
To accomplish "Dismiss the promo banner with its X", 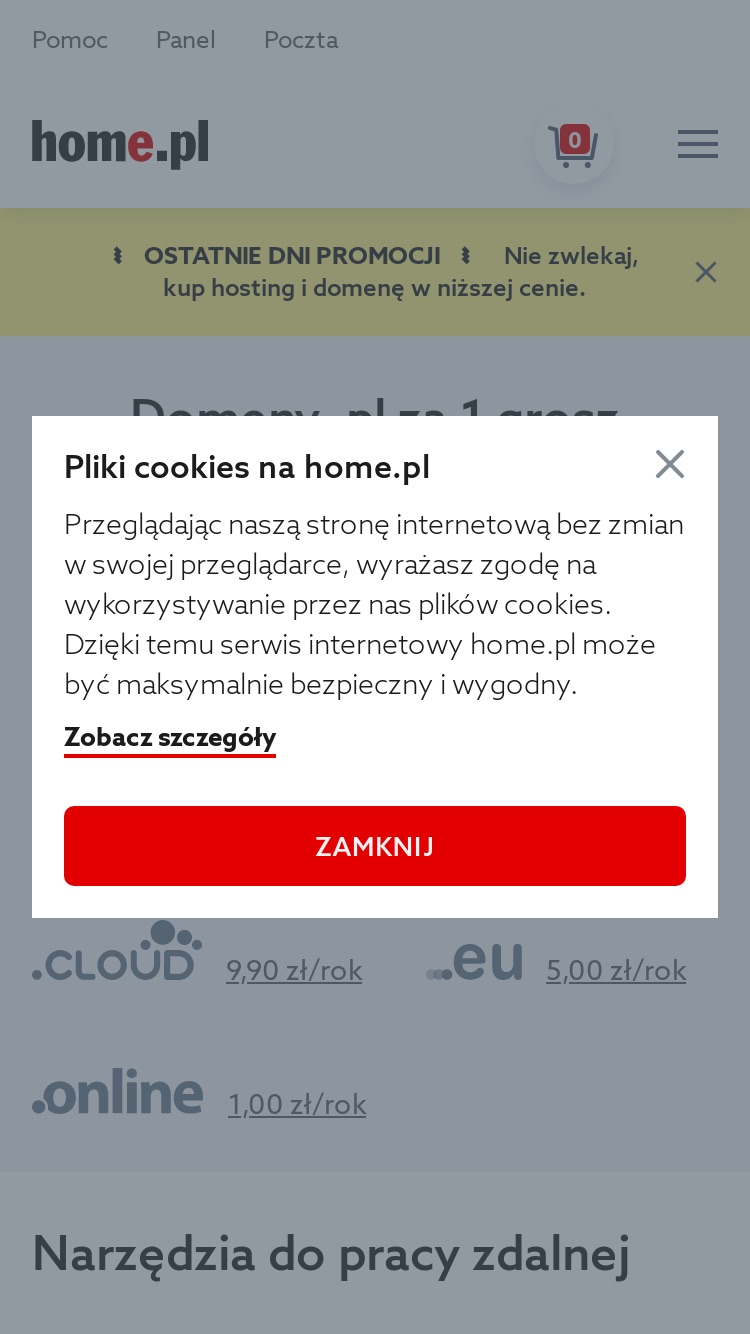I will coord(706,272).
